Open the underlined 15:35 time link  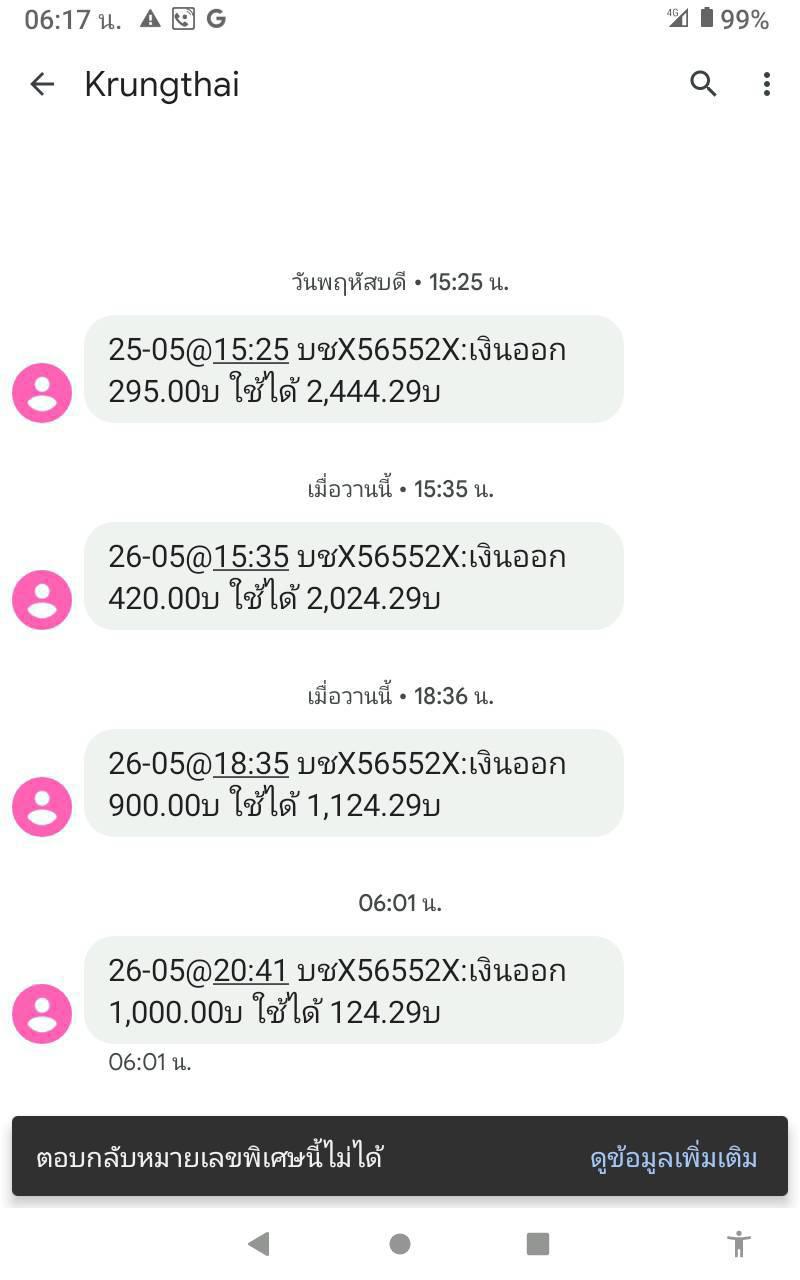(x=251, y=557)
